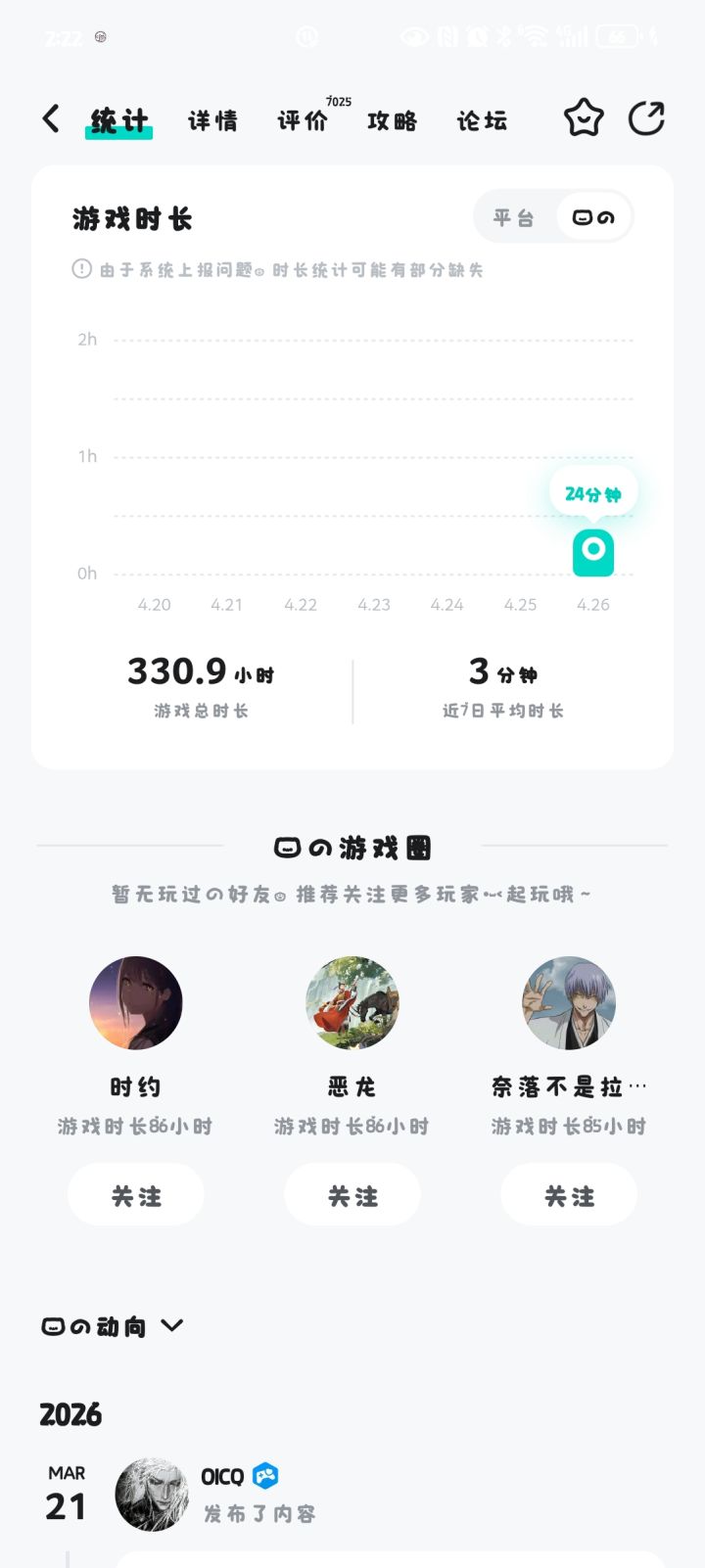Image resolution: width=705 pixels, height=1568 pixels.
Task: Tap the verified badge next to QICQ's name
Action: (264, 1475)
